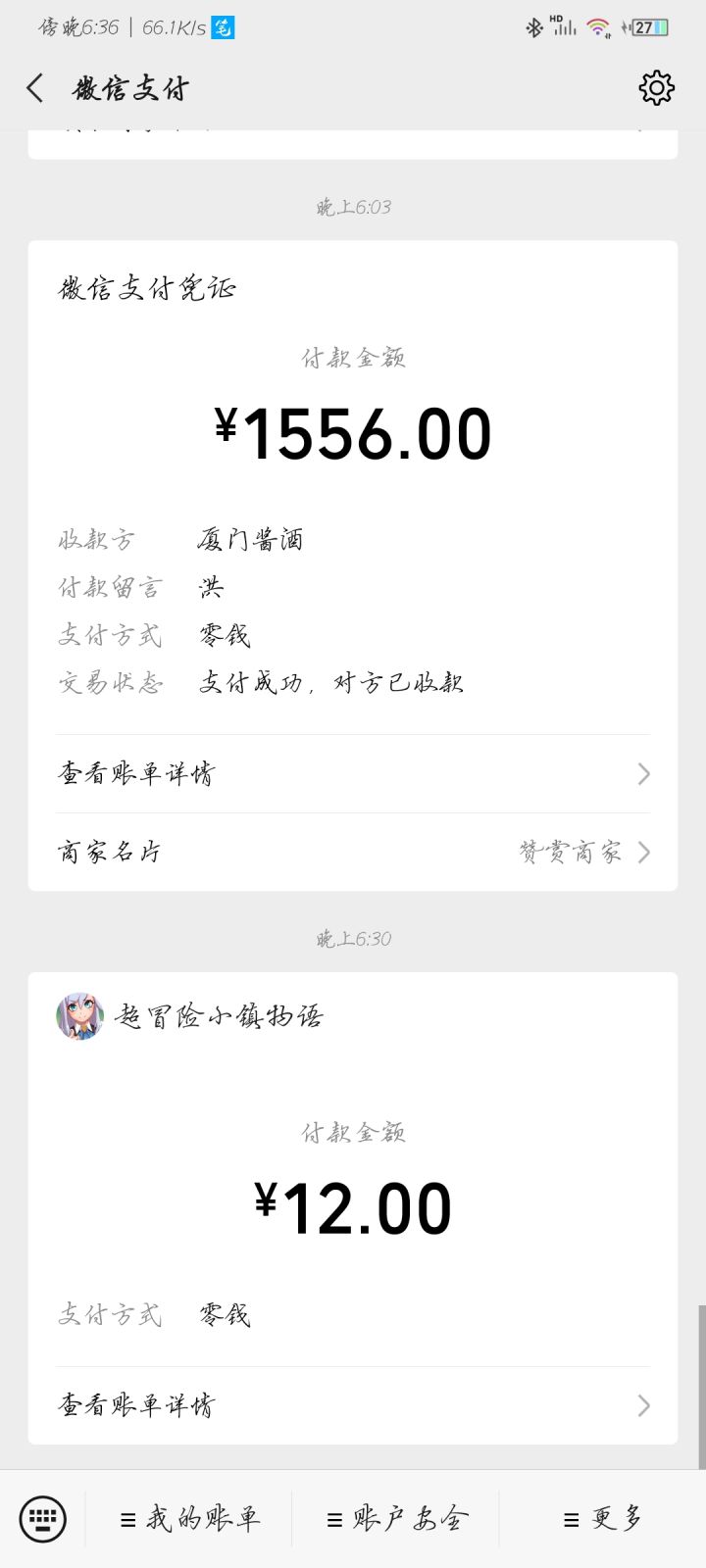The width and height of the screenshot is (706, 1568).
Task: Tap the mobile signal strength icon
Action: click(564, 28)
